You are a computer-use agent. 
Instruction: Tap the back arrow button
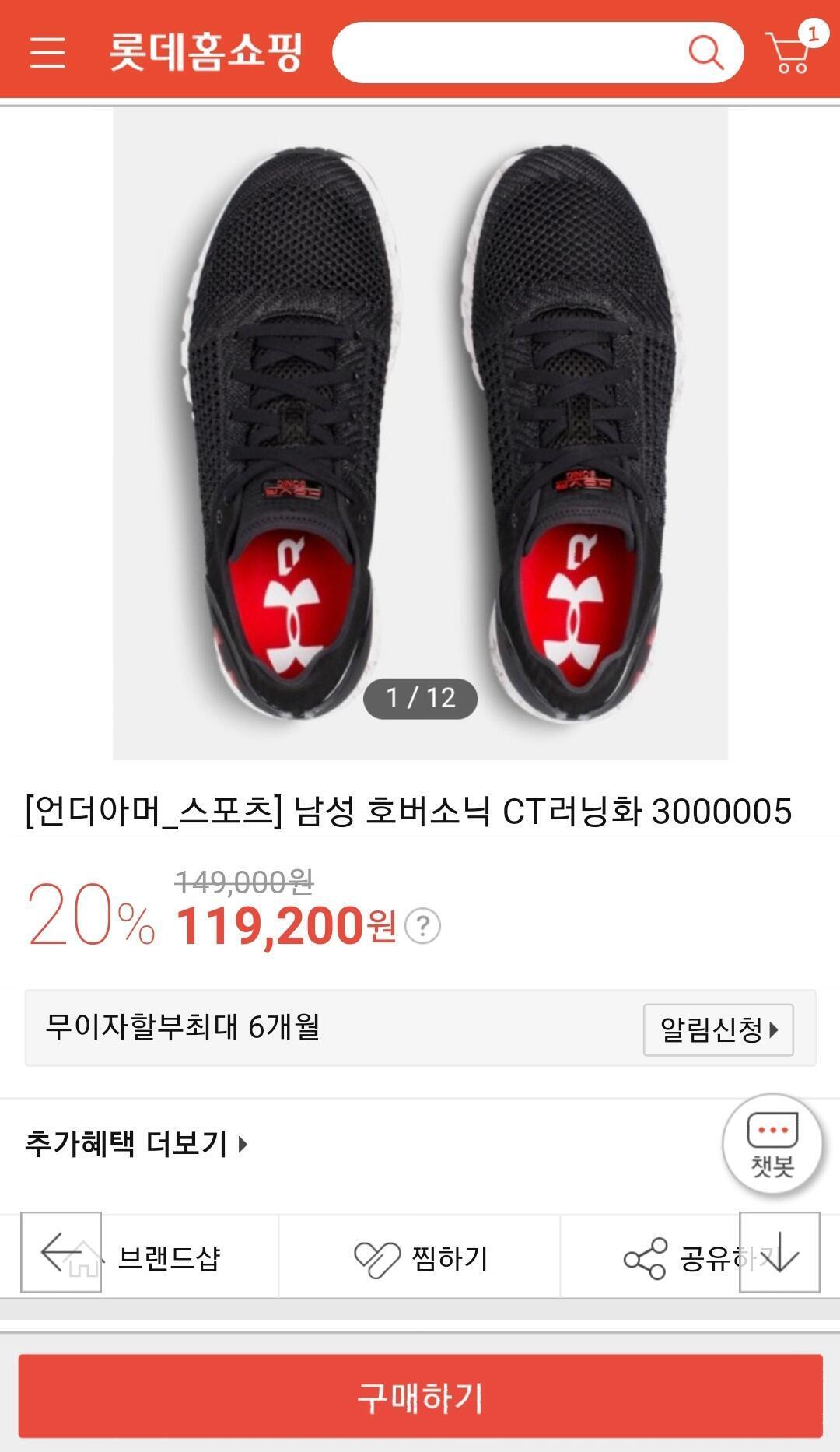61,1252
